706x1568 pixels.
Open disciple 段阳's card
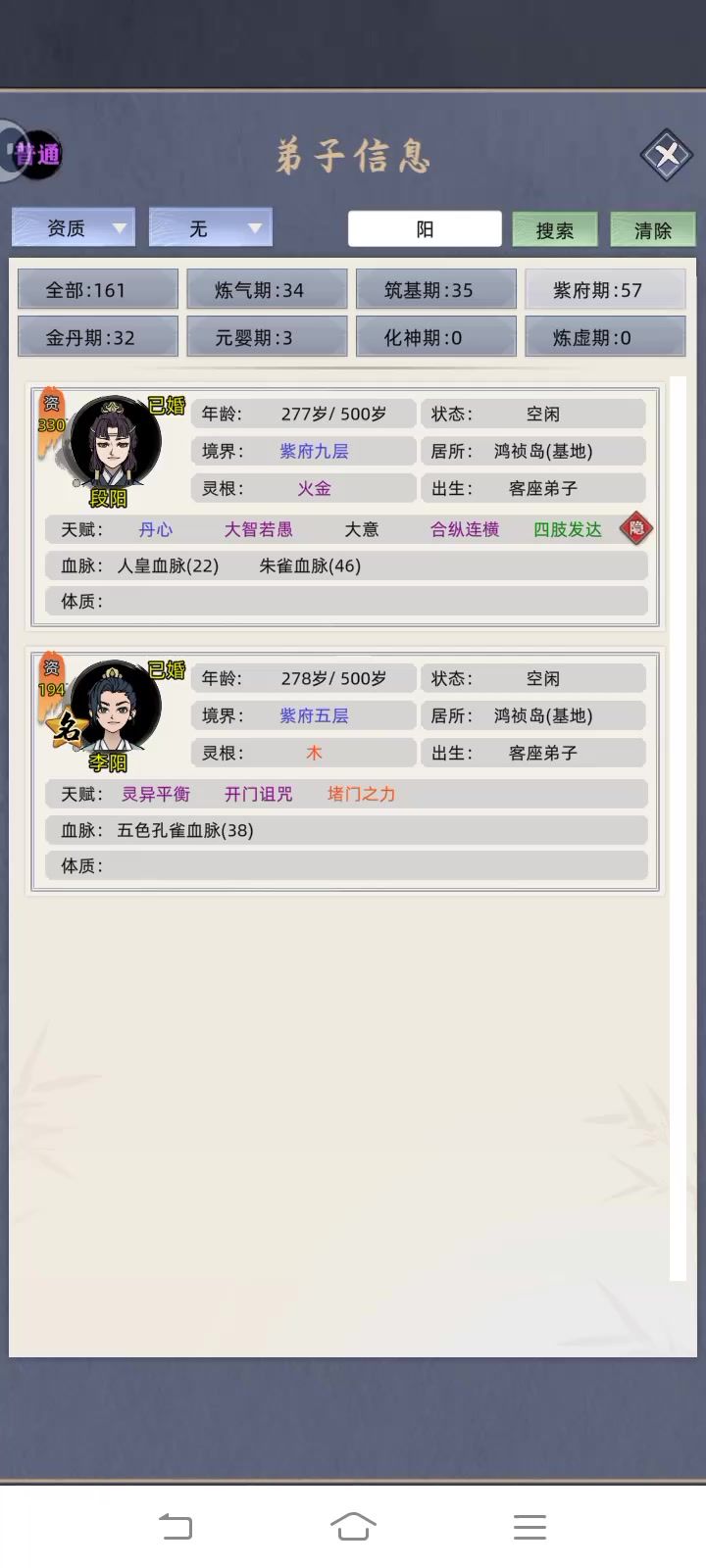pyautogui.click(x=114, y=446)
